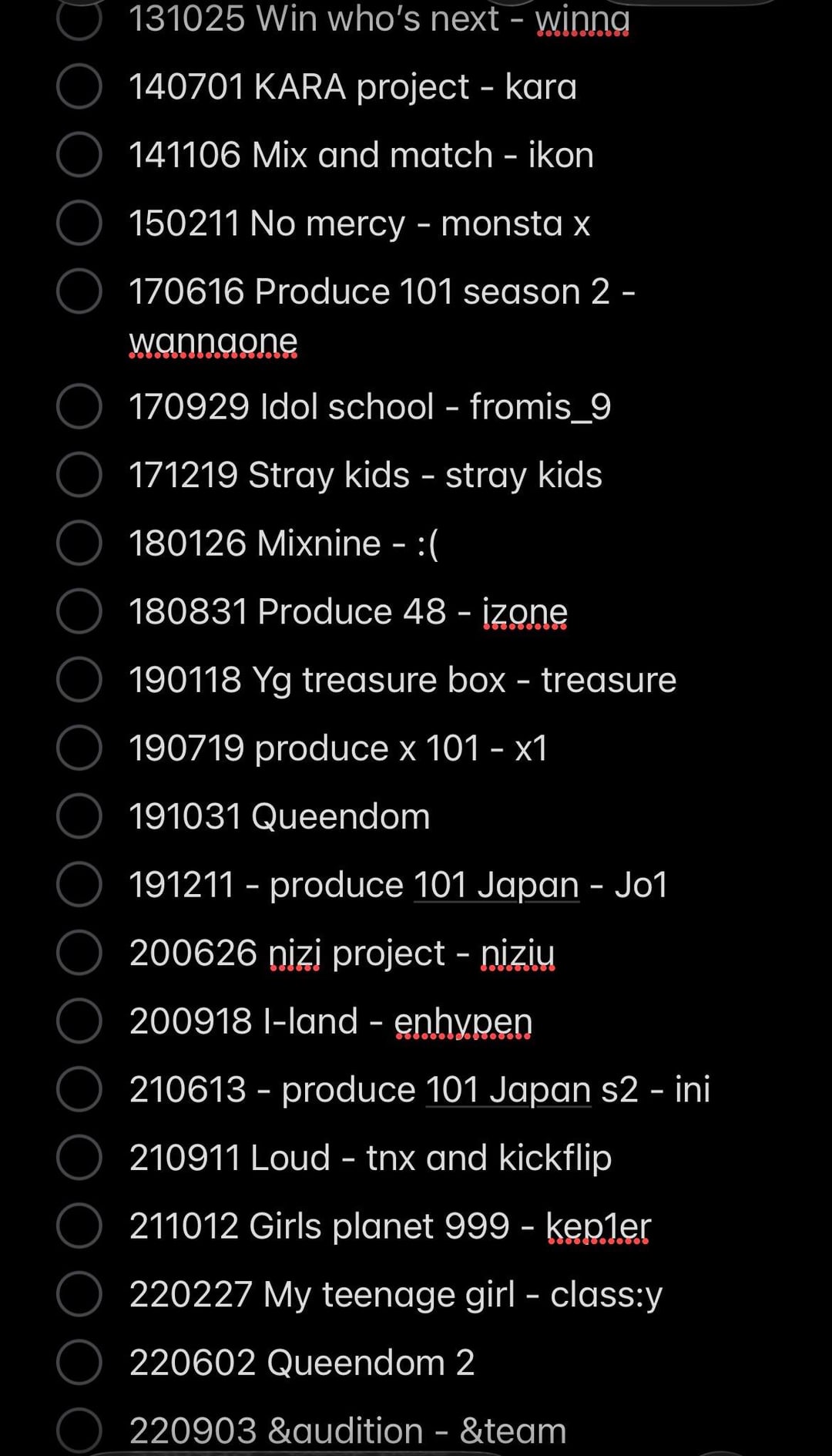The height and width of the screenshot is (1456, 832).
Task: Mark Idol school - fromis_9 complete
Action: (x=79, y=406)
